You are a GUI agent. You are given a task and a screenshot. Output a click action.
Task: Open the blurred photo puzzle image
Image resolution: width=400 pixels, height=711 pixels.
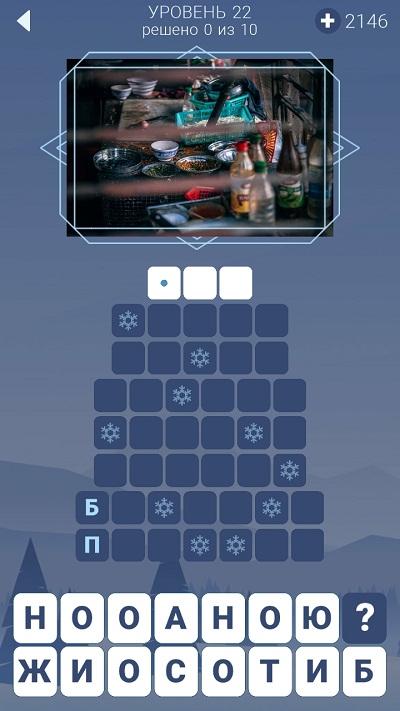click(x=200, y=147)
